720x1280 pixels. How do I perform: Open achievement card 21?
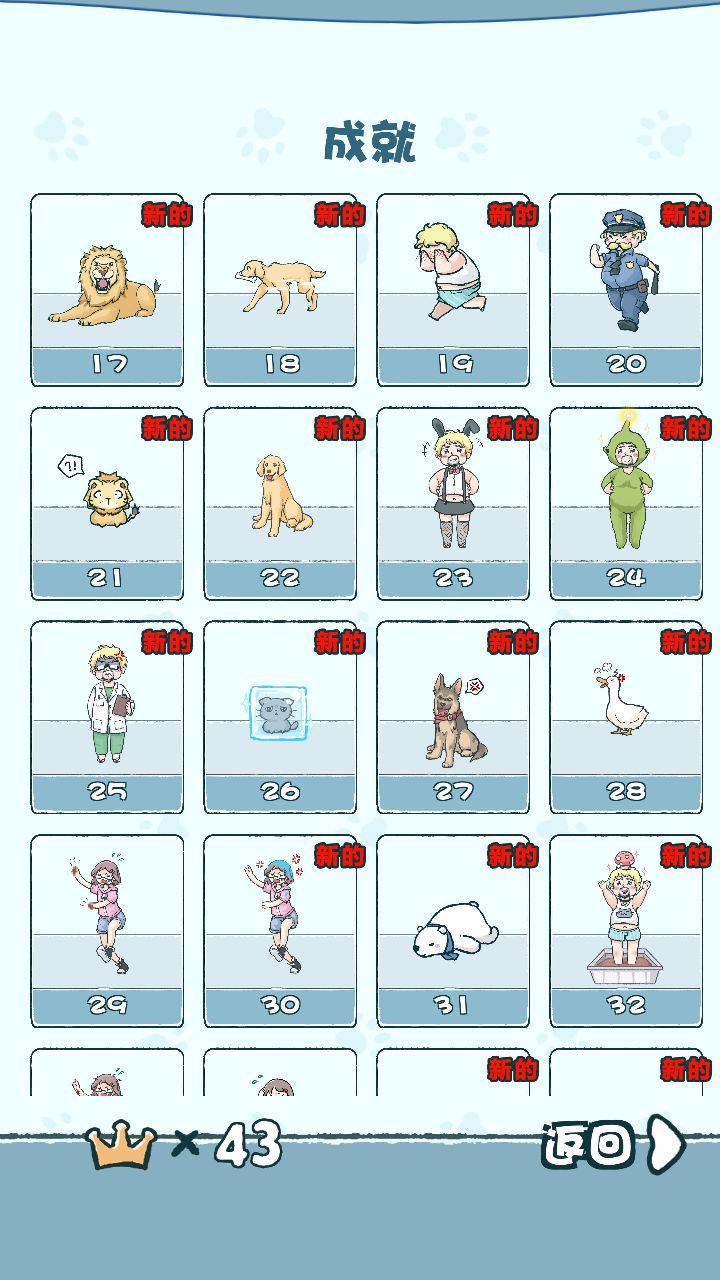click(107, 504)
